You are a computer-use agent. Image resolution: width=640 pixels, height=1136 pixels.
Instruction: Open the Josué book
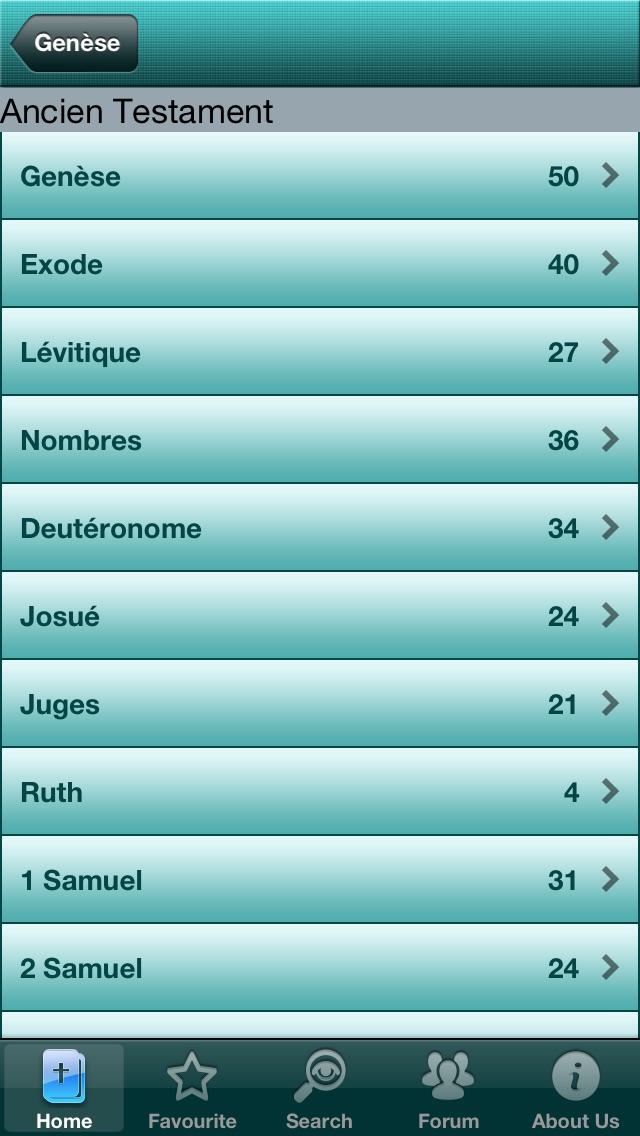pos(320,616)
